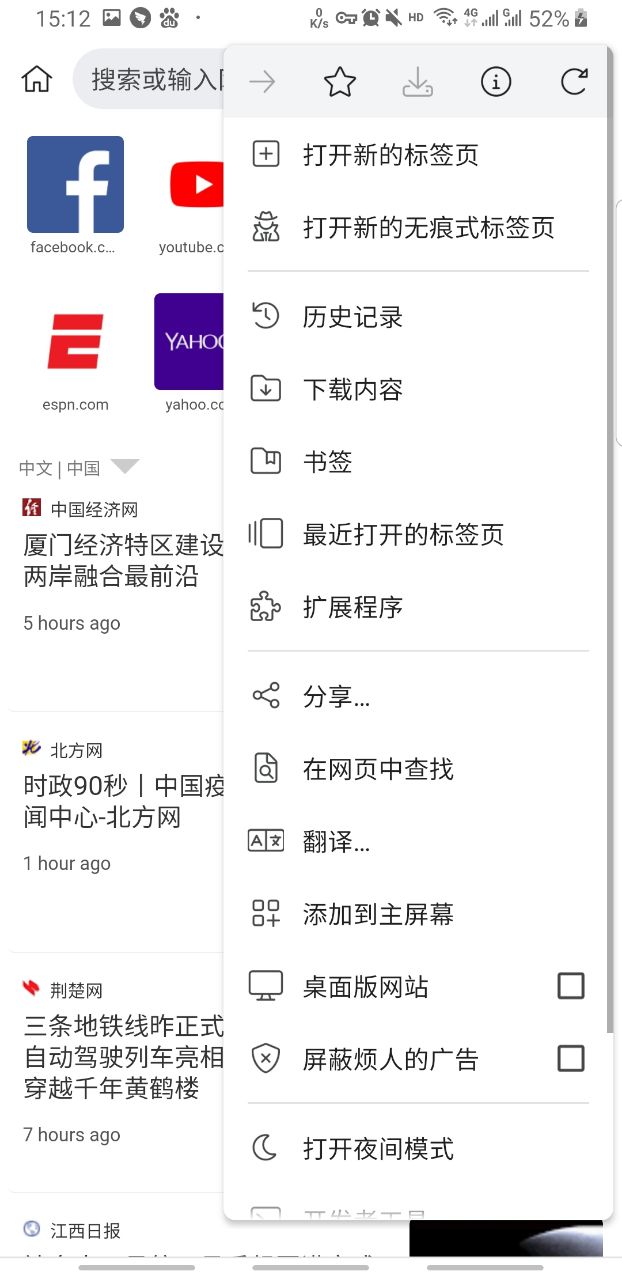The height and width of the screenshot is (1279, 622).
Task: Show recently opened tabs (最近打开的标签页)
Action: (403, 534)
